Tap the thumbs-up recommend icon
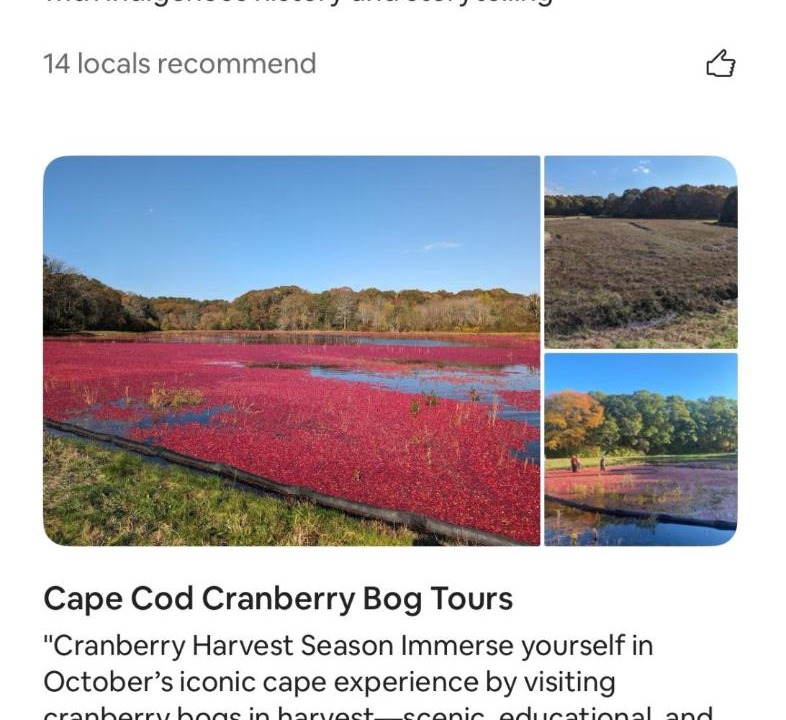786x720 pixels. pos(720,64)
